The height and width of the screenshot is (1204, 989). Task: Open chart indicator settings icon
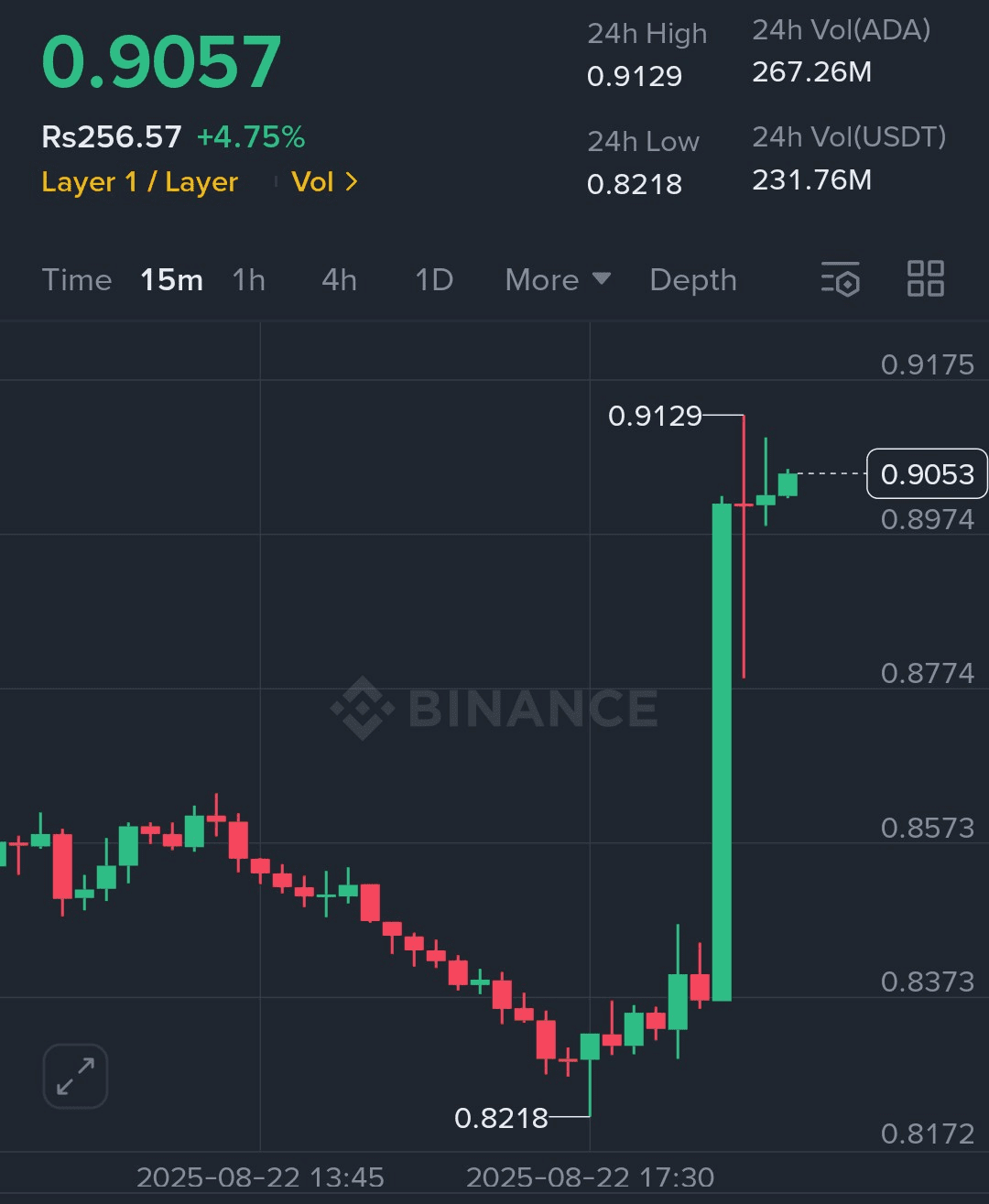(x=841, y=279)
